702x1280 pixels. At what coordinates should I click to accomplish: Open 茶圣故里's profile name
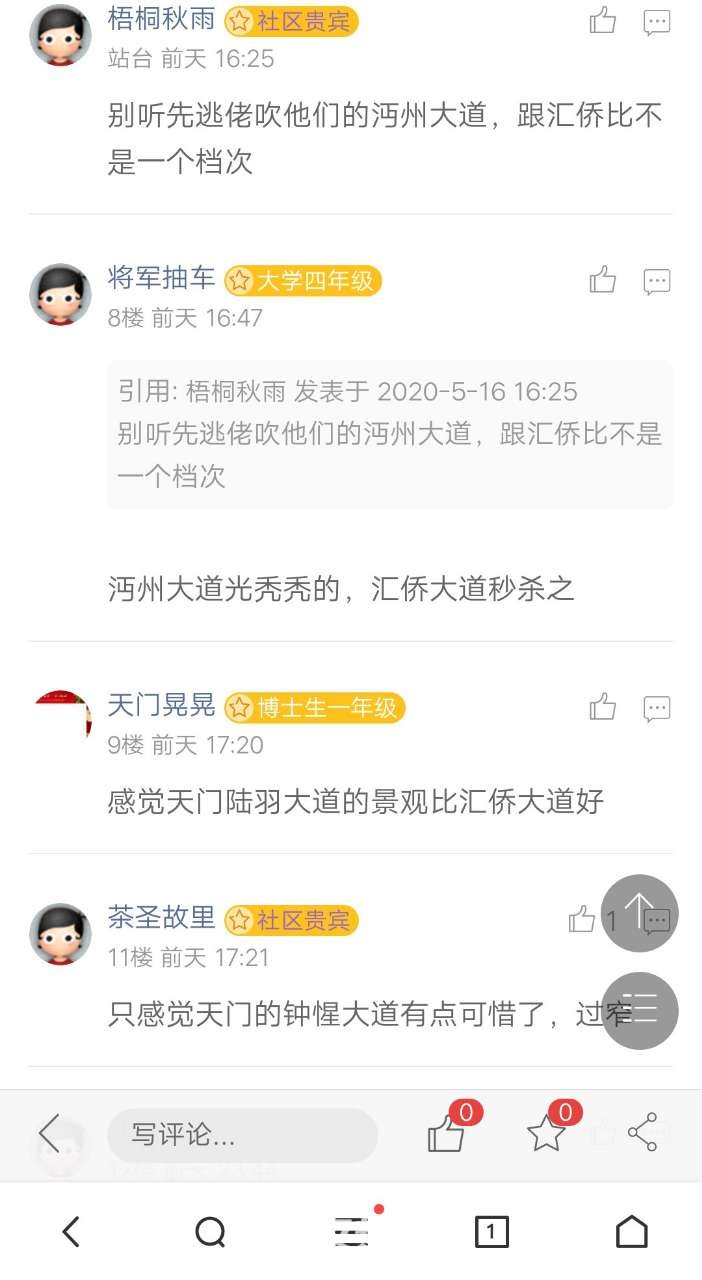click(x=161, y=917)
